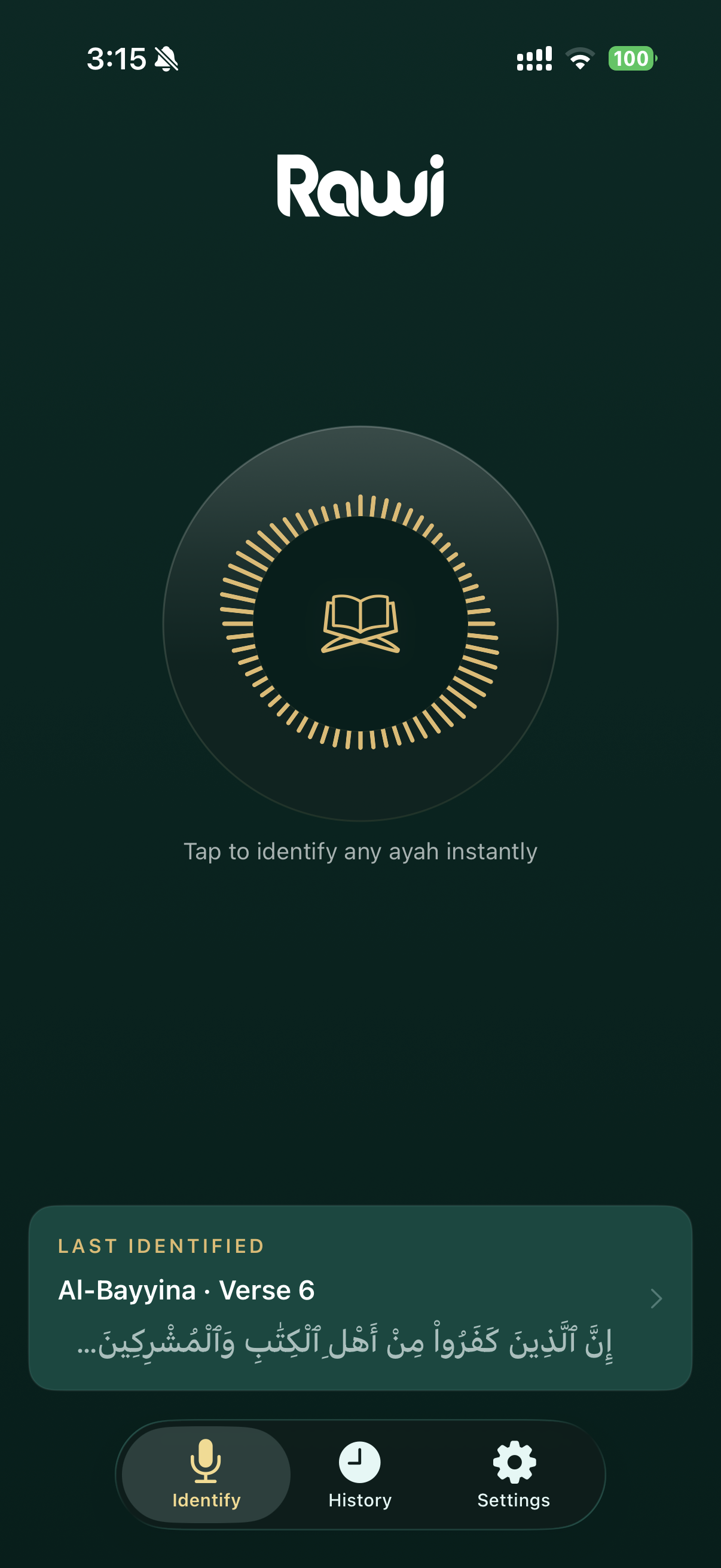Open the last identified Al-Bayyina Verse 6 card

coord(360,1297)
